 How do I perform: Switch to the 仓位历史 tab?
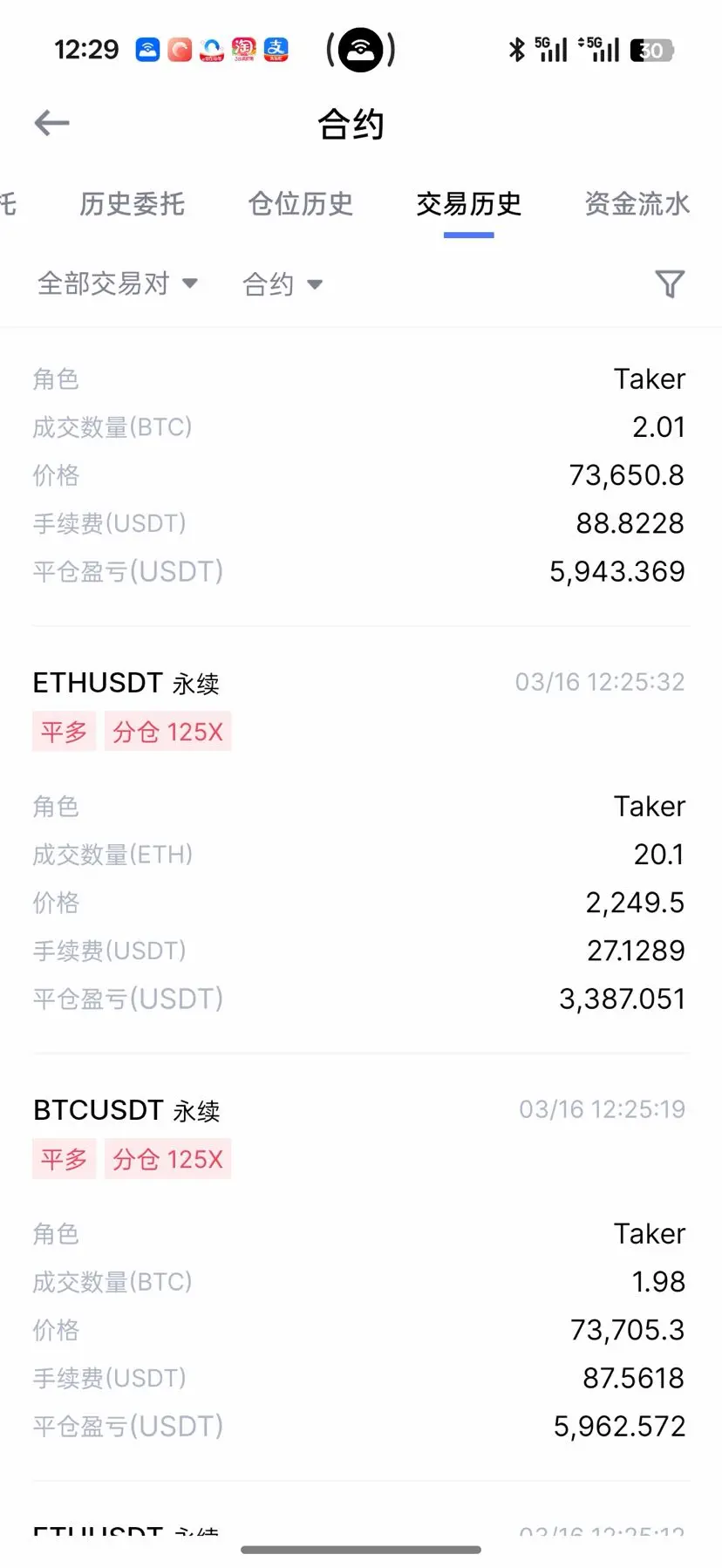coord(300,204)
